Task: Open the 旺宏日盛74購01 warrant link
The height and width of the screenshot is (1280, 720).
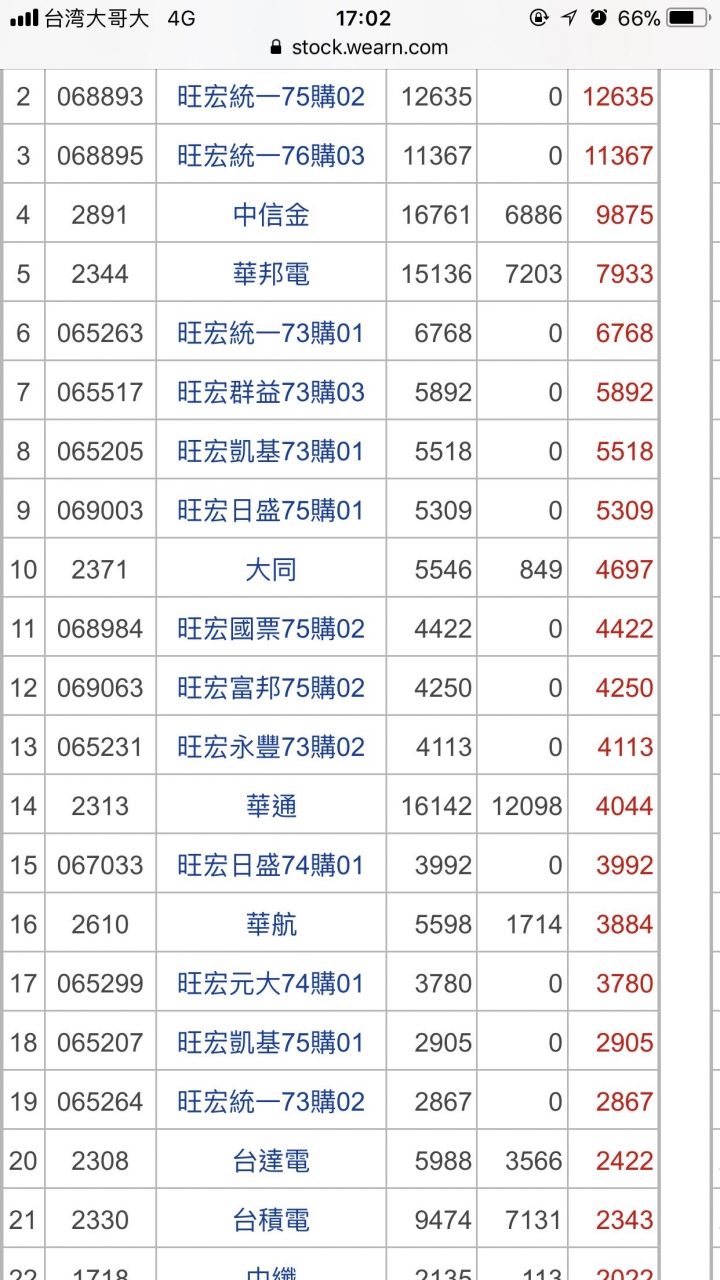Action: tap(271, 865)
